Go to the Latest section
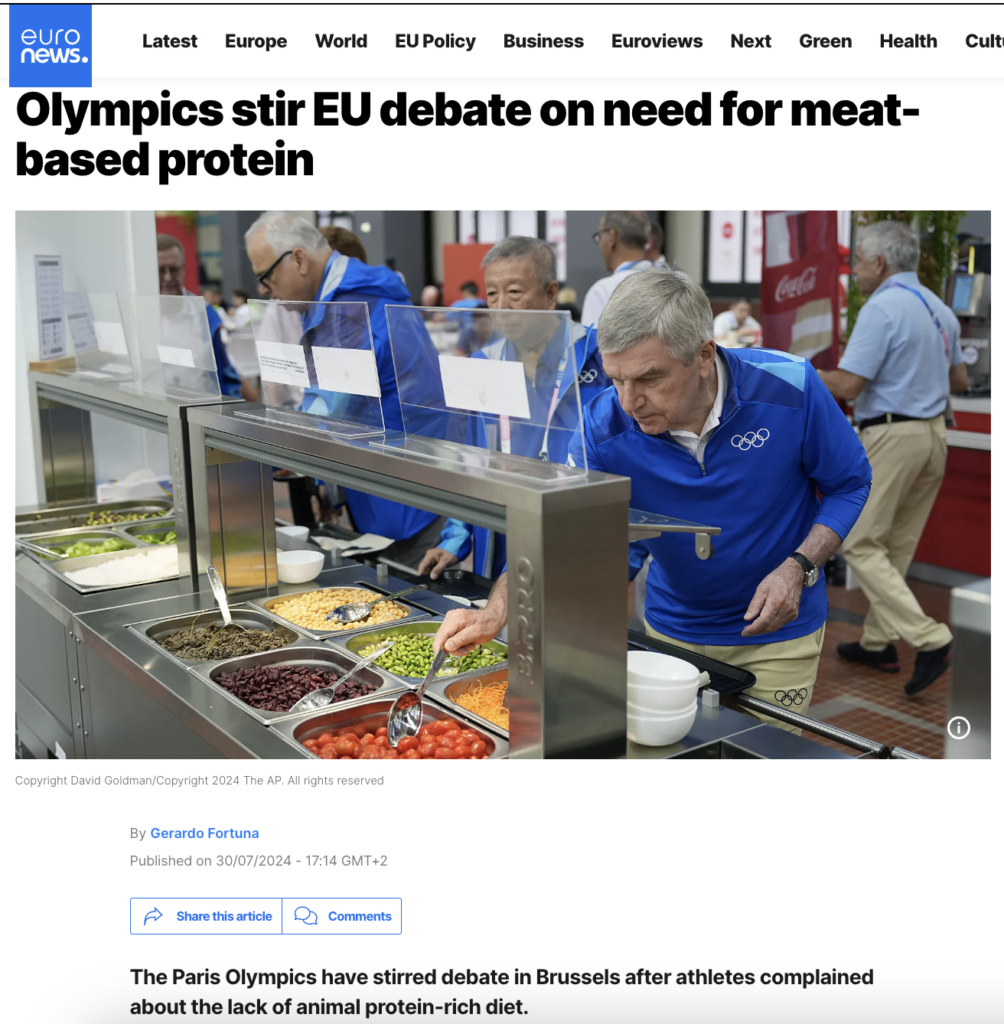 click(x=169, y=41)
